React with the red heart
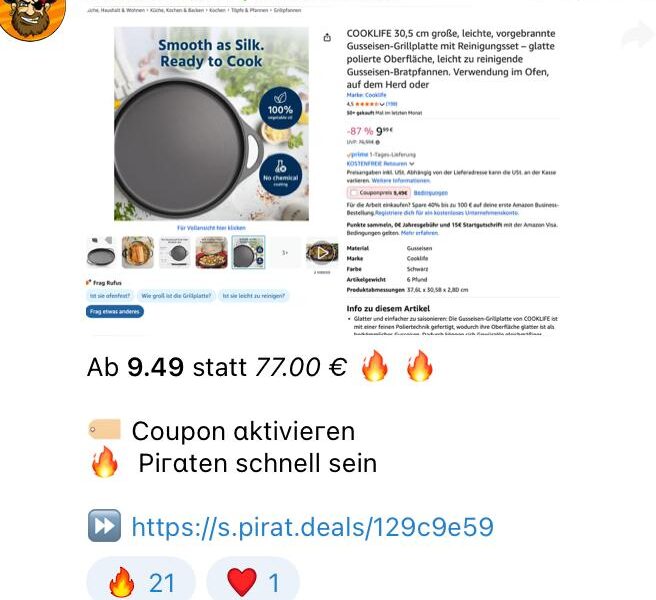This screenshot has width=656, height=600. click(252, 582)
